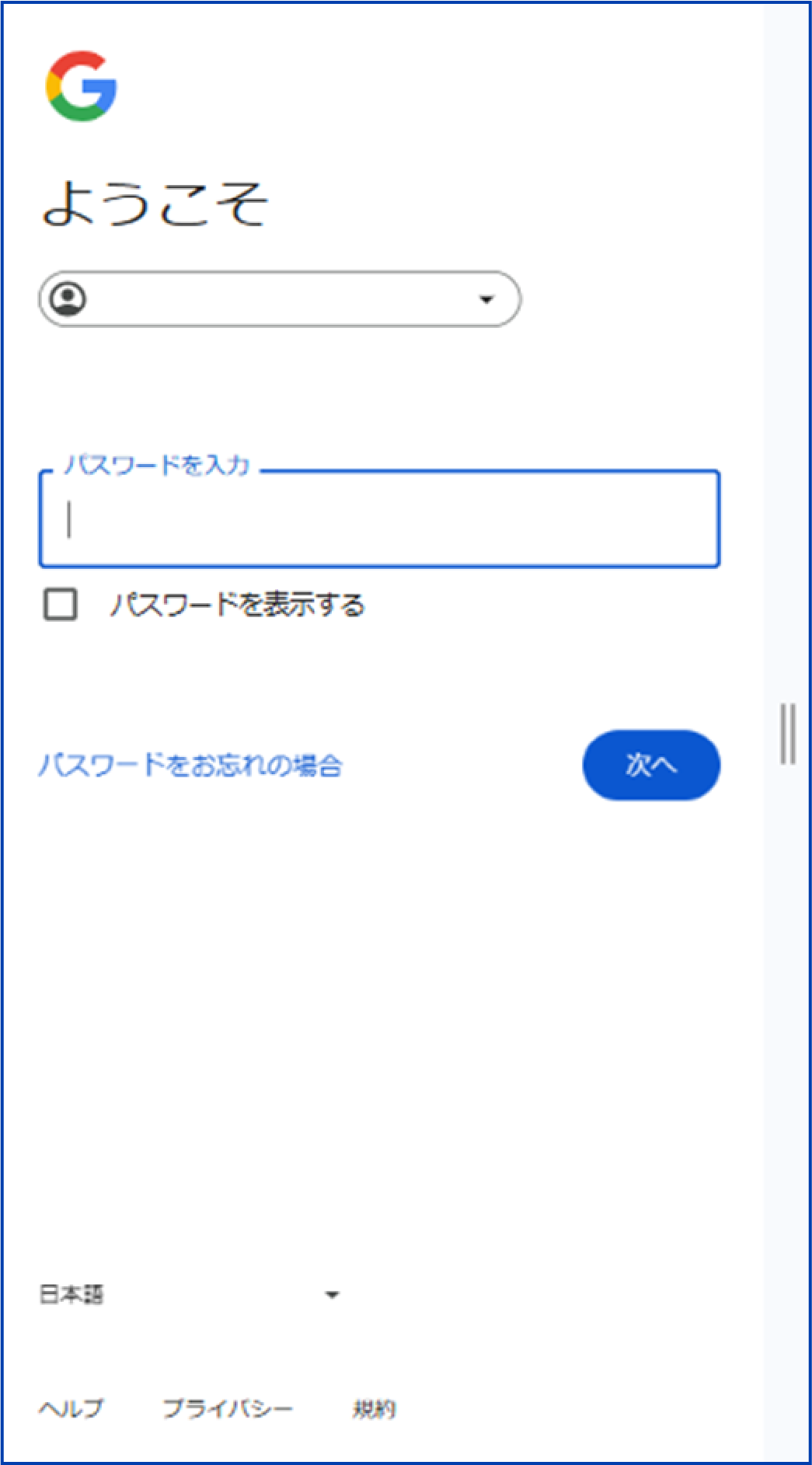Viewport: 812px width, 1465px height.
Task: Tap the 次へ button
Action: tap(651, 765)
